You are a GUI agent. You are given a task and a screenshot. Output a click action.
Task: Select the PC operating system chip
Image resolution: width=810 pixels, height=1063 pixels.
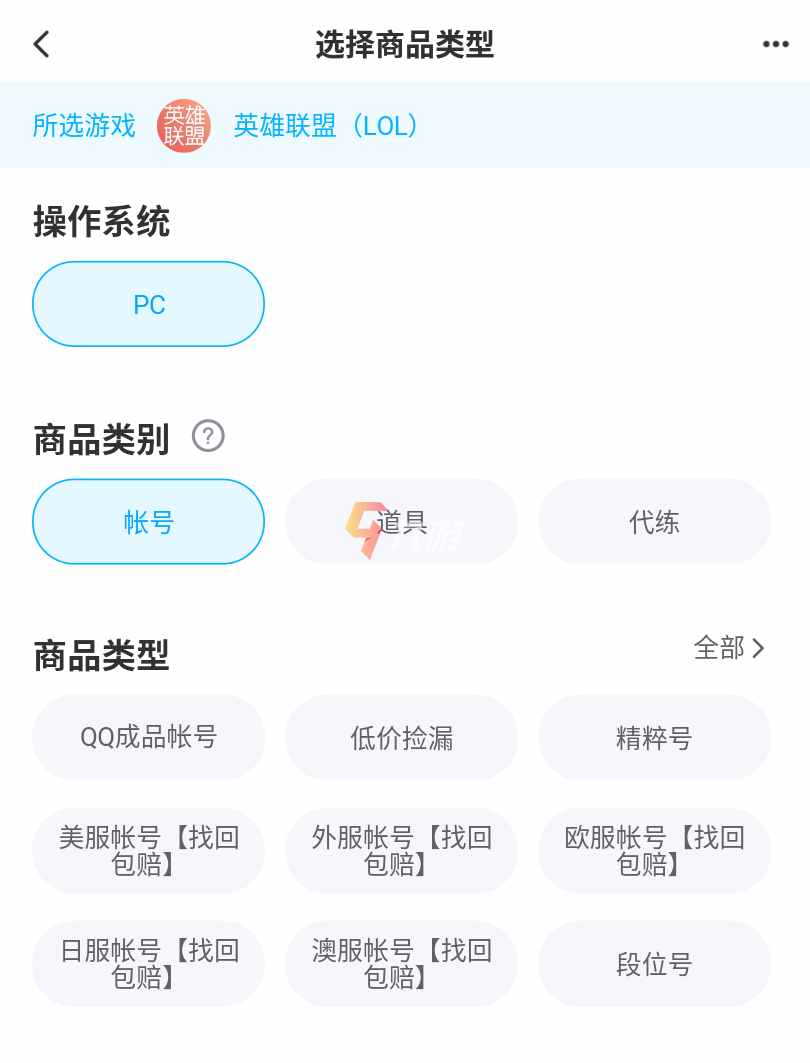point(148,304)
